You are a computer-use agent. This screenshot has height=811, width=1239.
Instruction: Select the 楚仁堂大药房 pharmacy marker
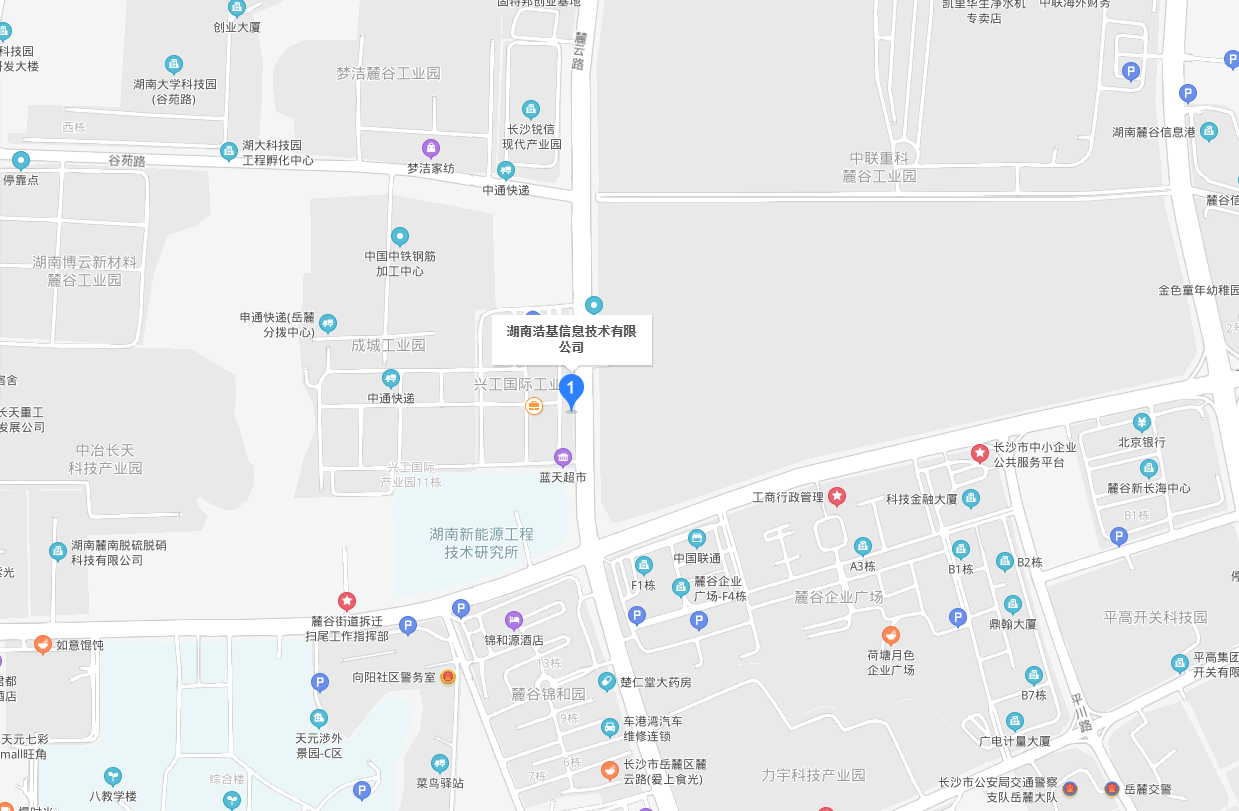606,681
